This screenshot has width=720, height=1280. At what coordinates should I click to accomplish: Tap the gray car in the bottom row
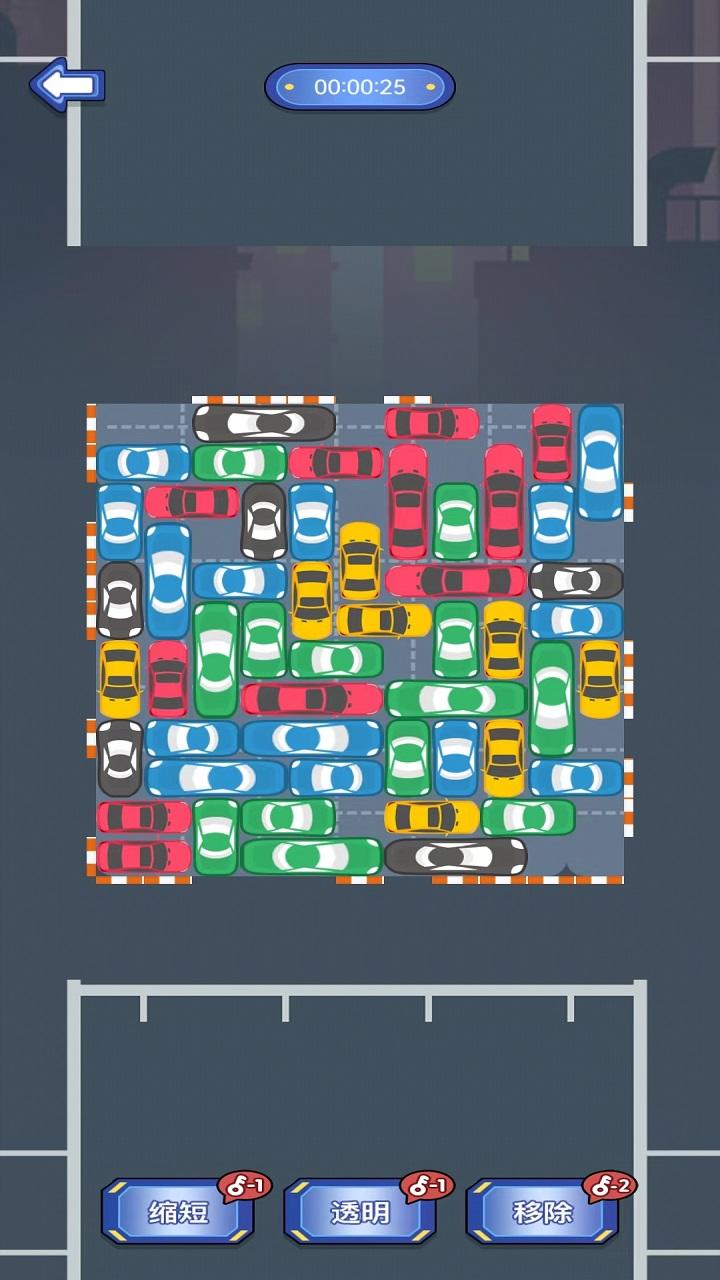coord(455,855)
